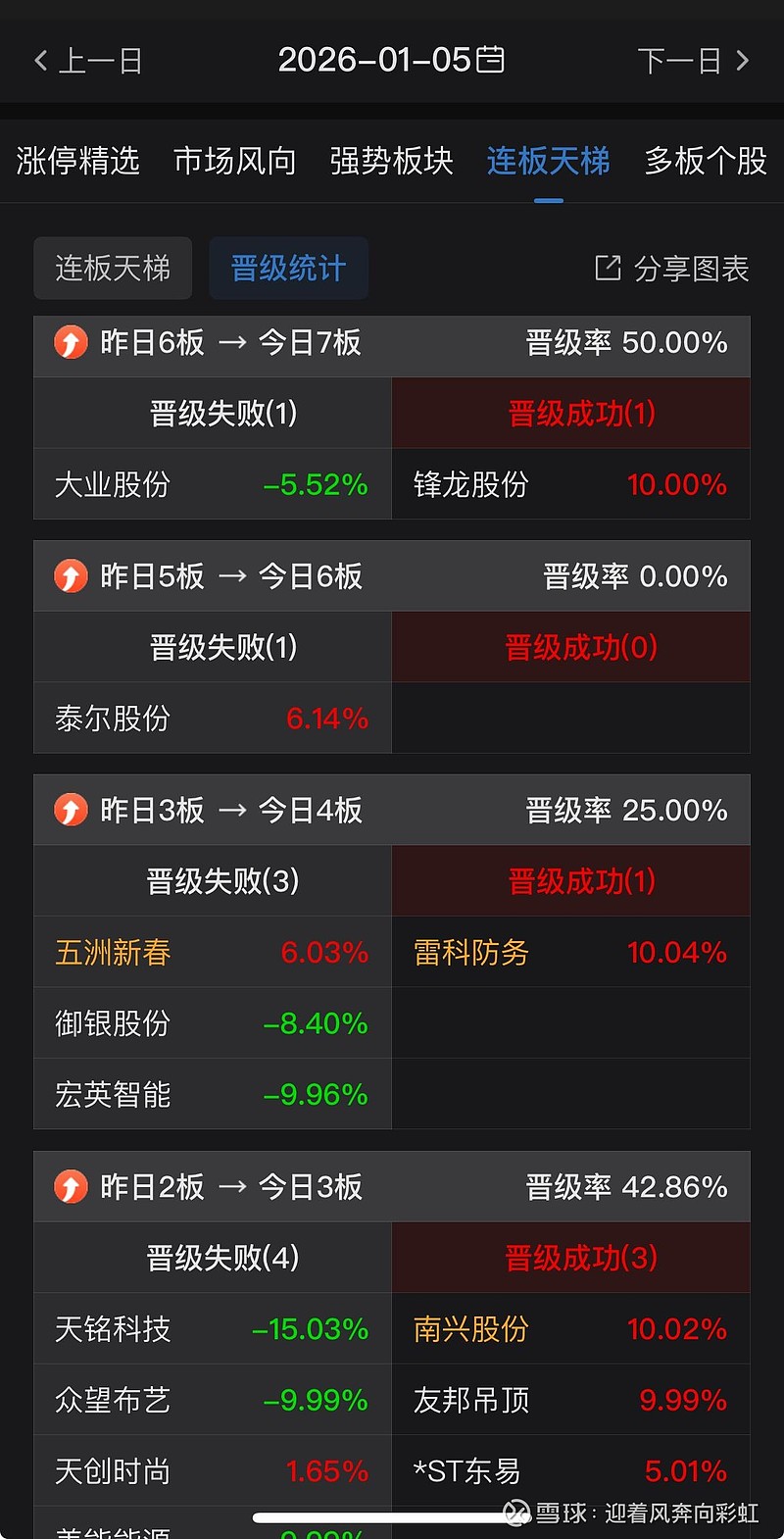Click 下一日 to go to next day
The height and width of the screenshot is (1539, 784).
click(x=682, y=59)
